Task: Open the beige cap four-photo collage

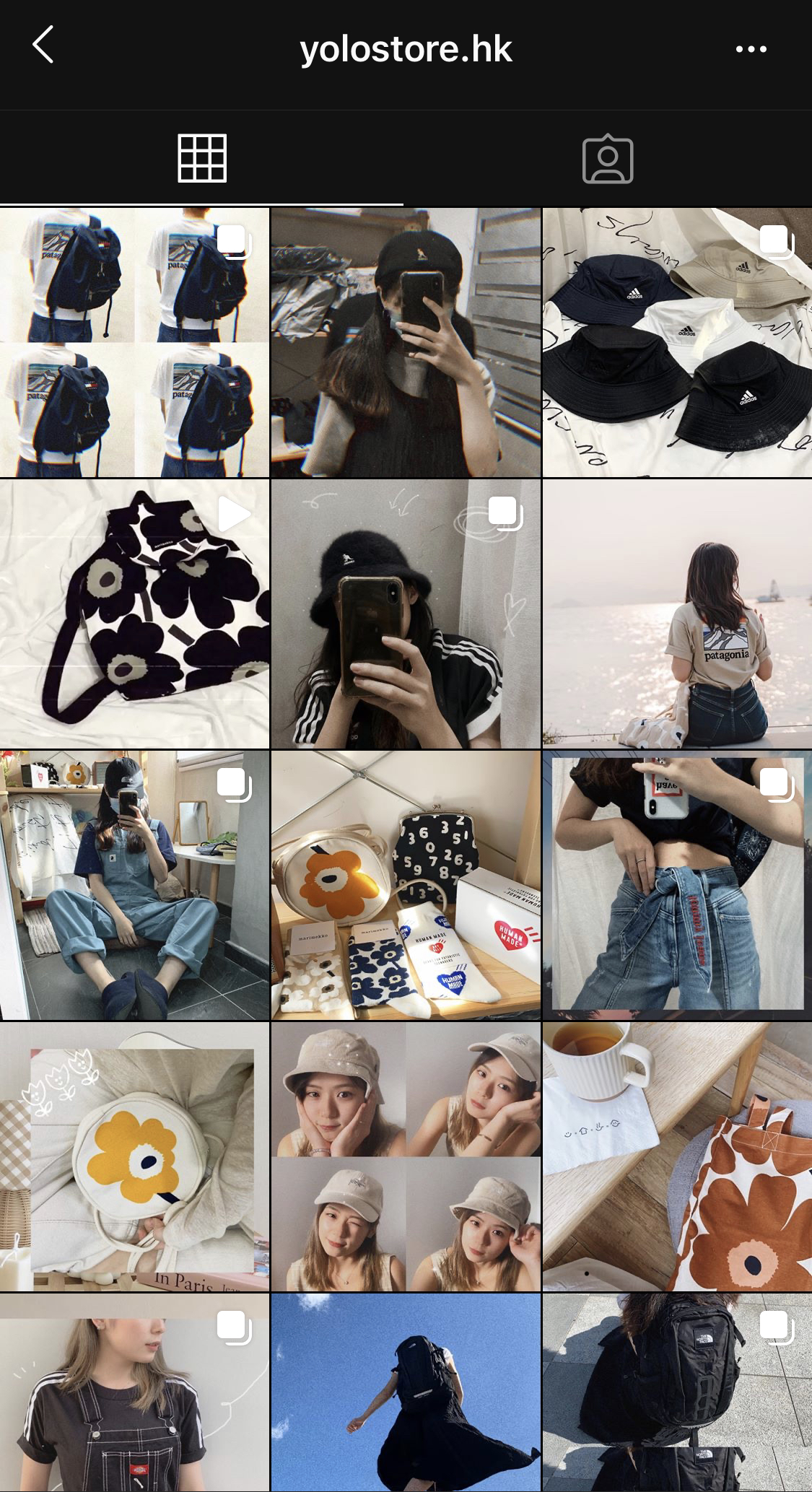Action: 406,1157
